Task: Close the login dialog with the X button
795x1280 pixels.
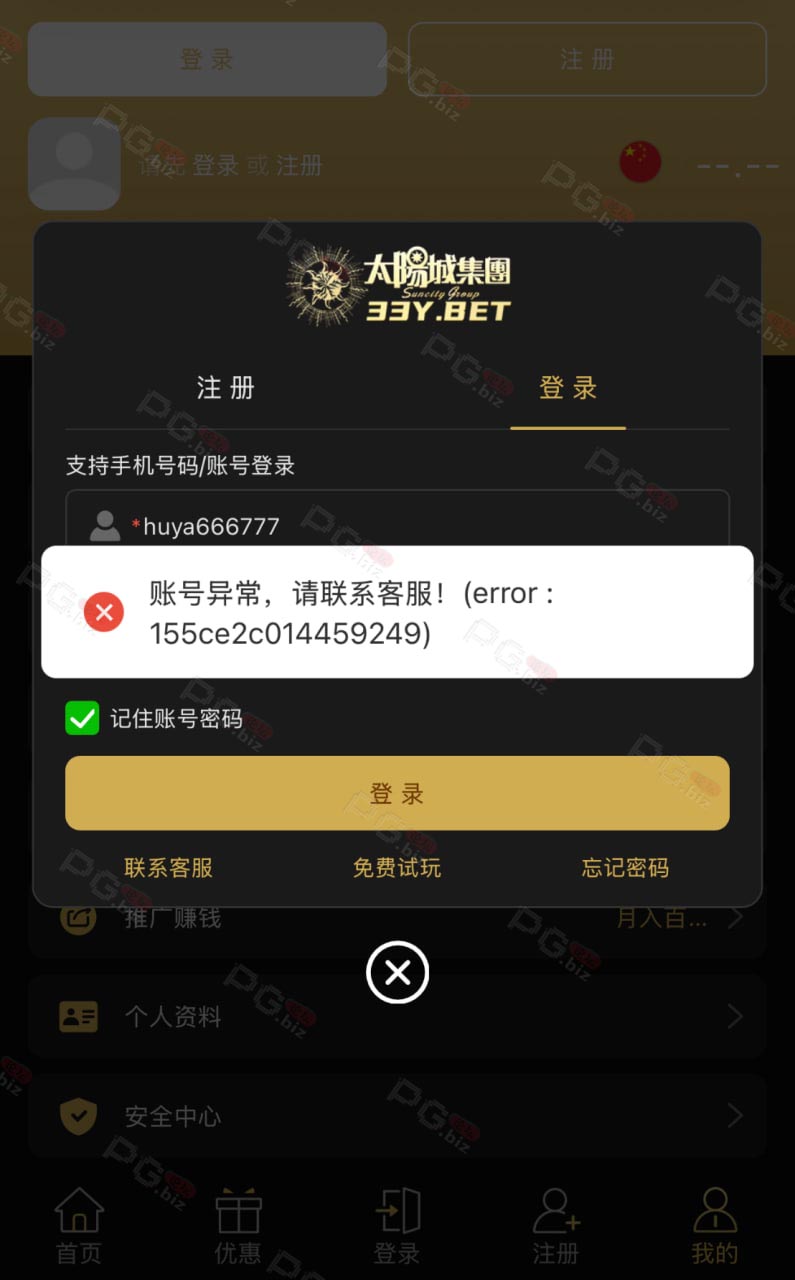Action: [x=397, y=972]
